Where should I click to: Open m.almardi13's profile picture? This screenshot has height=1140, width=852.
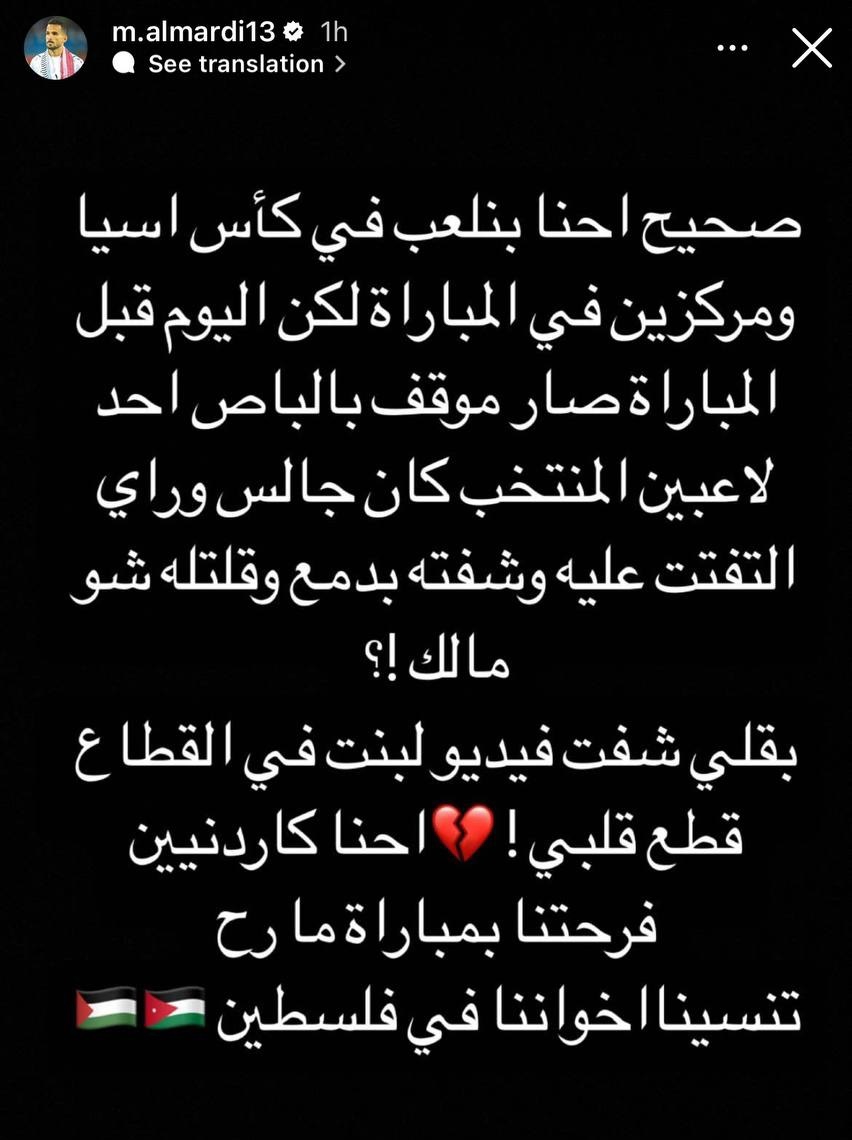[x=55, y=48]
